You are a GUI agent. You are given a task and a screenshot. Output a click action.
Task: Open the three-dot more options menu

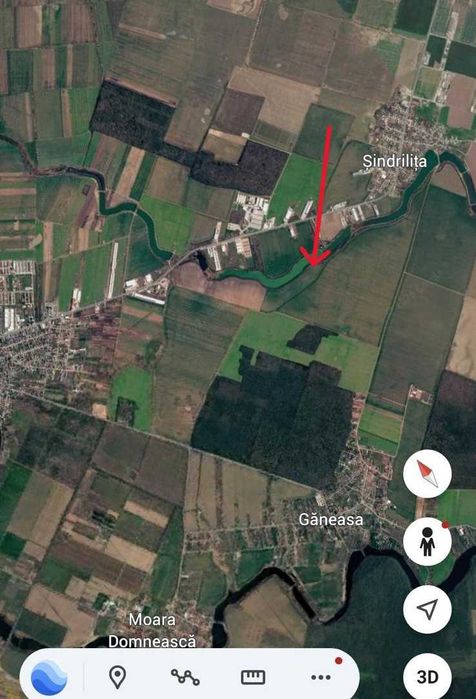(321, 677)
